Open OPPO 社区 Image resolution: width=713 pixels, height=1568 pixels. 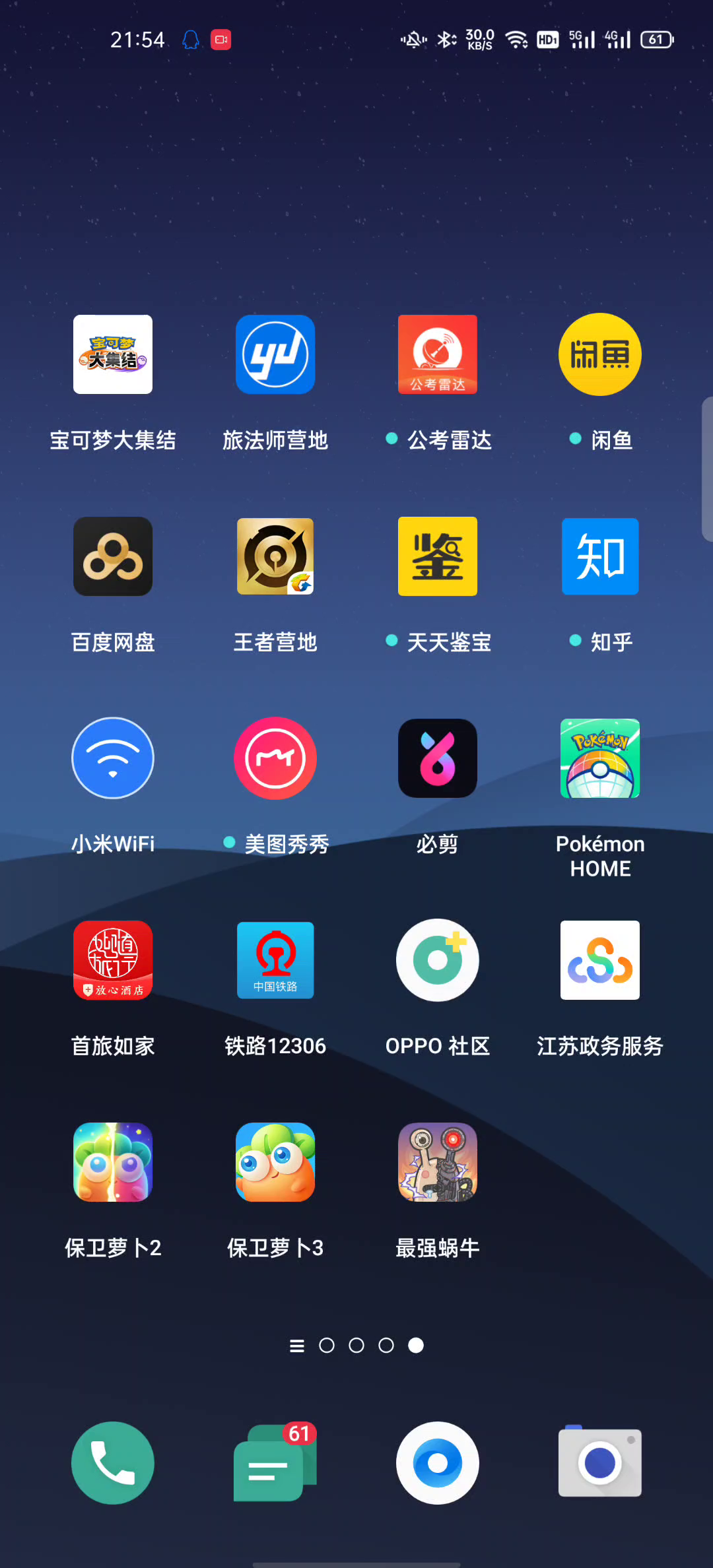point(438,960)
